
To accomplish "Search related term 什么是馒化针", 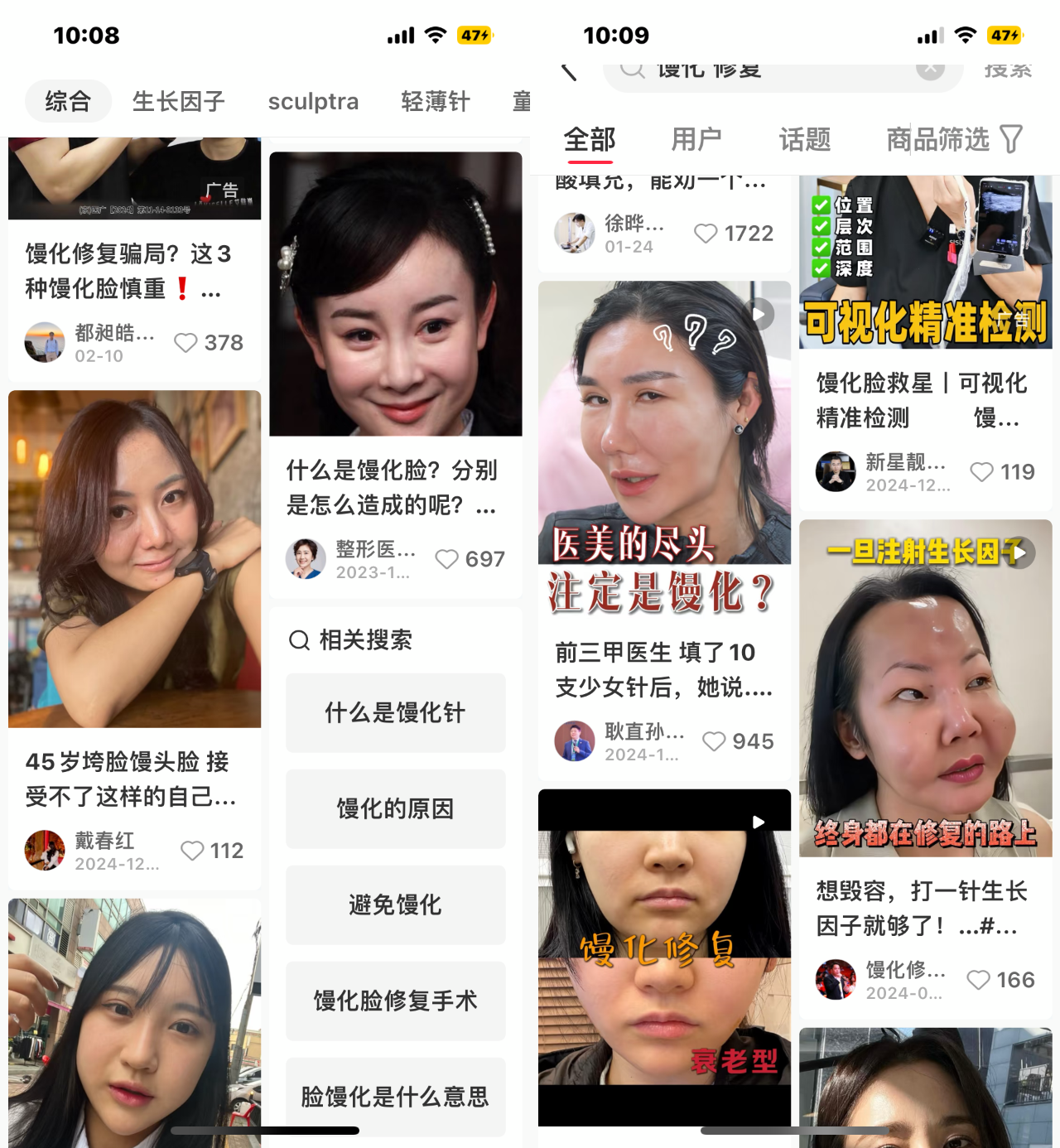I will pos(396,713).
